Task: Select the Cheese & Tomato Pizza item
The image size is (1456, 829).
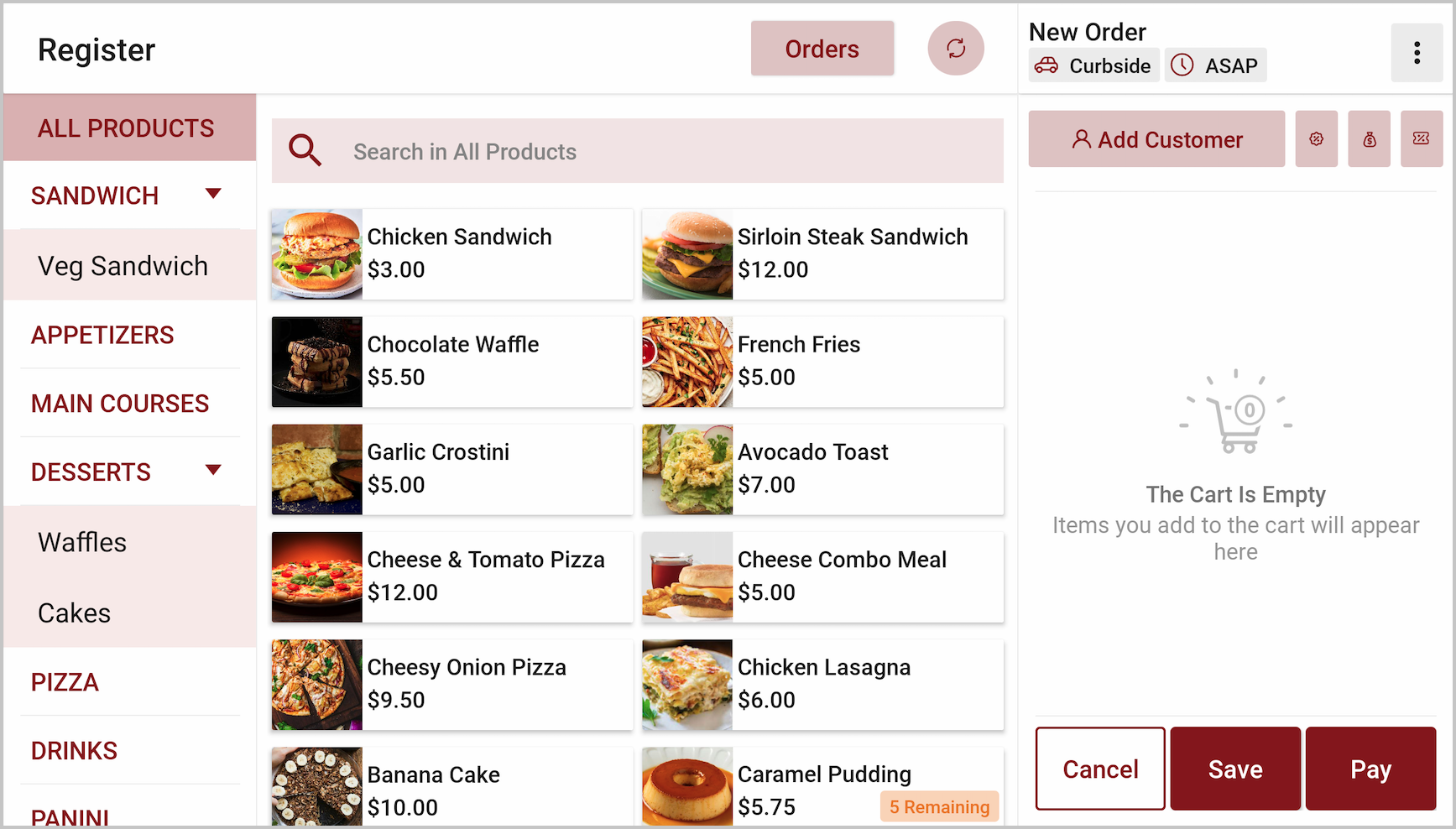Action: pos(451,577)
